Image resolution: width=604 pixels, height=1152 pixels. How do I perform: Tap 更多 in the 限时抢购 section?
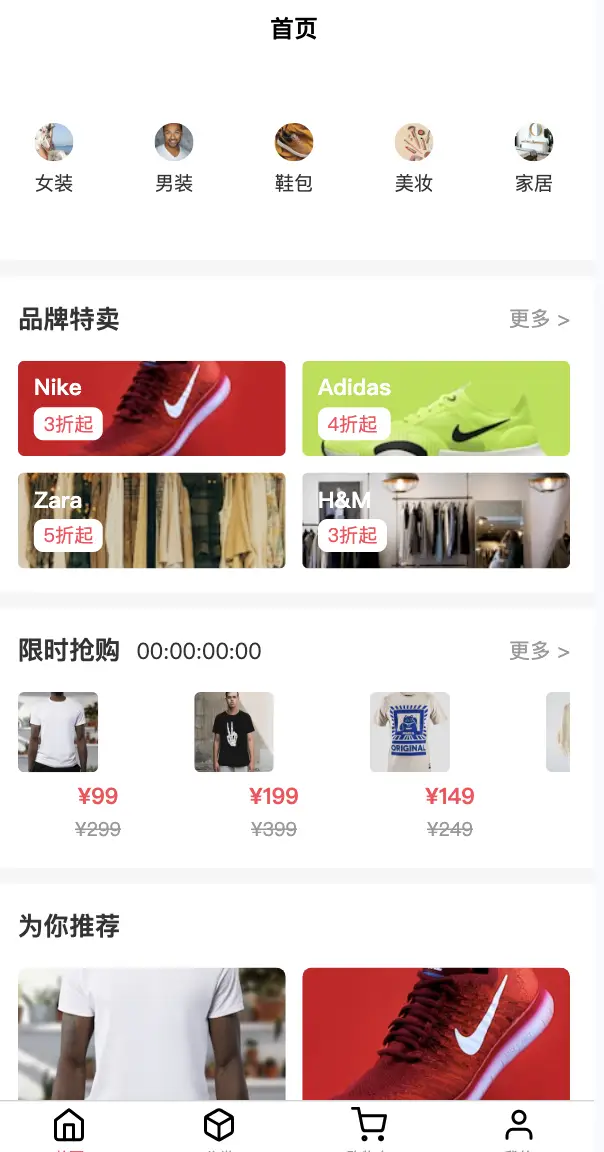point(539,651)
